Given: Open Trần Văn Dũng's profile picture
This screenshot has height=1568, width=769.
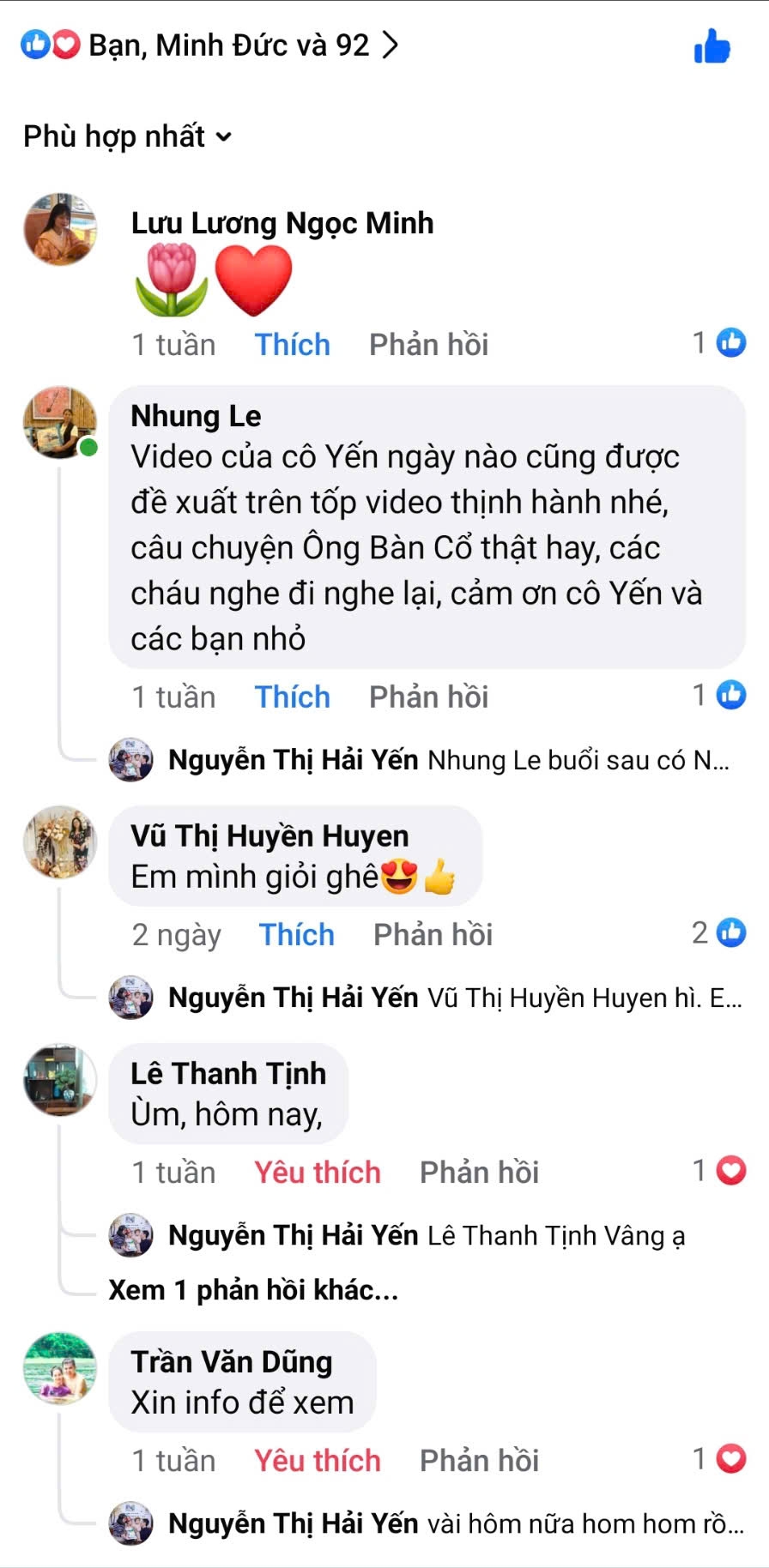Looking at the screenshot, I should (59, 1367).
